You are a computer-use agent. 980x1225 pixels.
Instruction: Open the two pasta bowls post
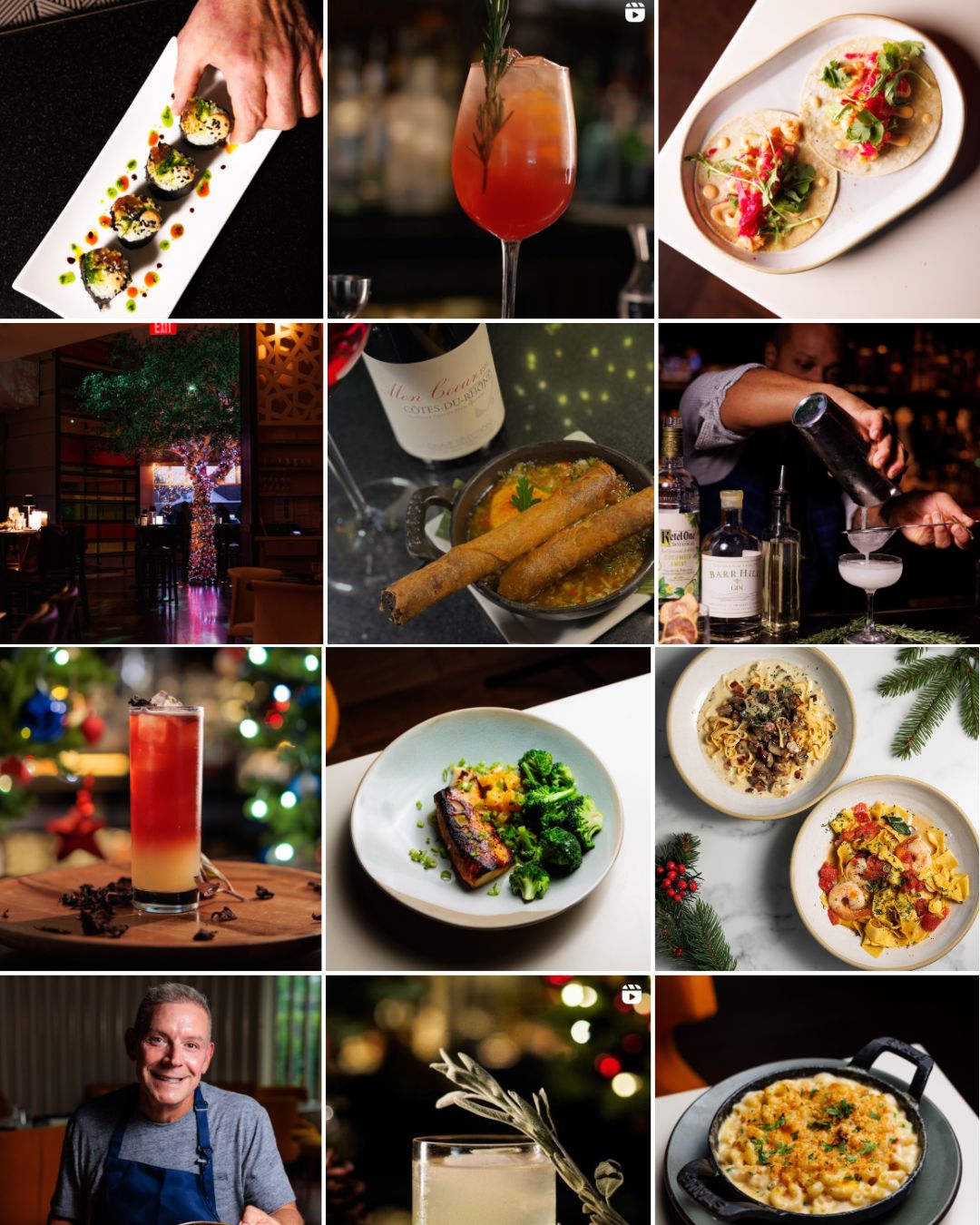[x=818, y=808]
